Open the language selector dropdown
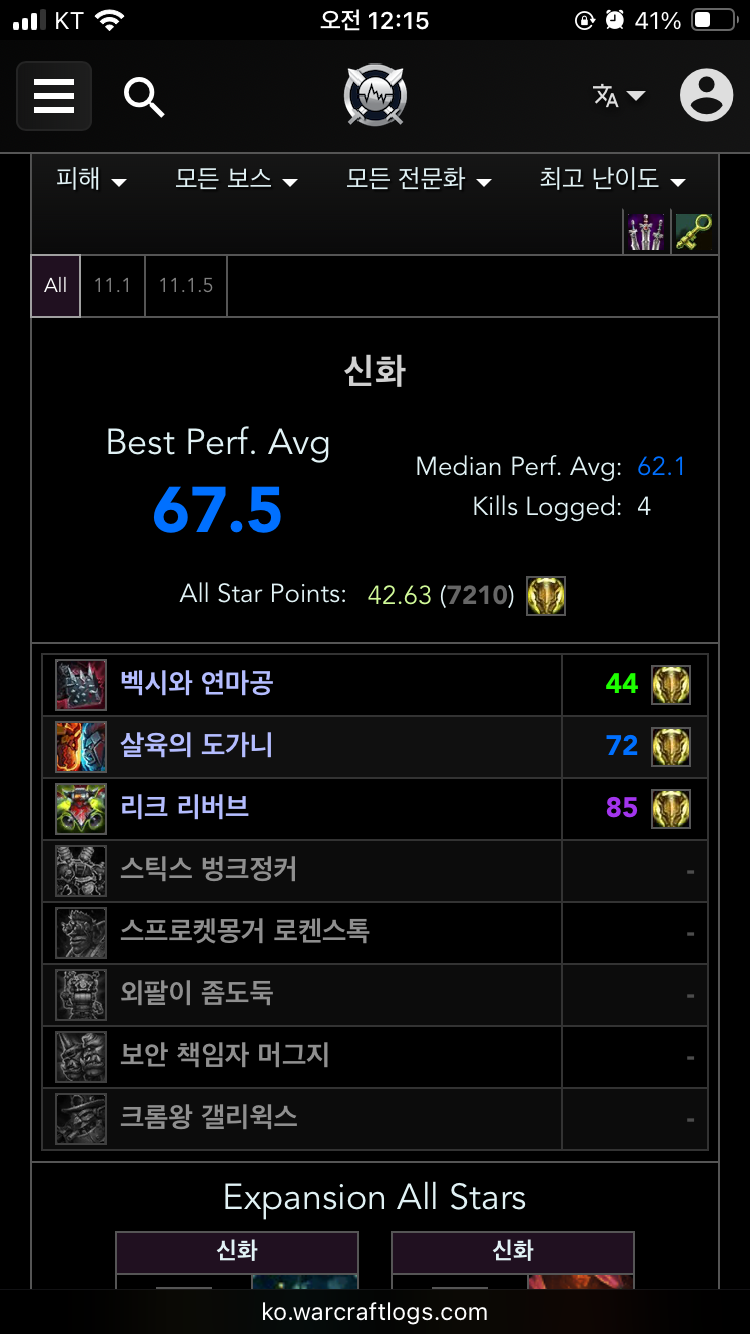Image resolution: width=750 pixels, height=1334 pixels. click(619, 96)
